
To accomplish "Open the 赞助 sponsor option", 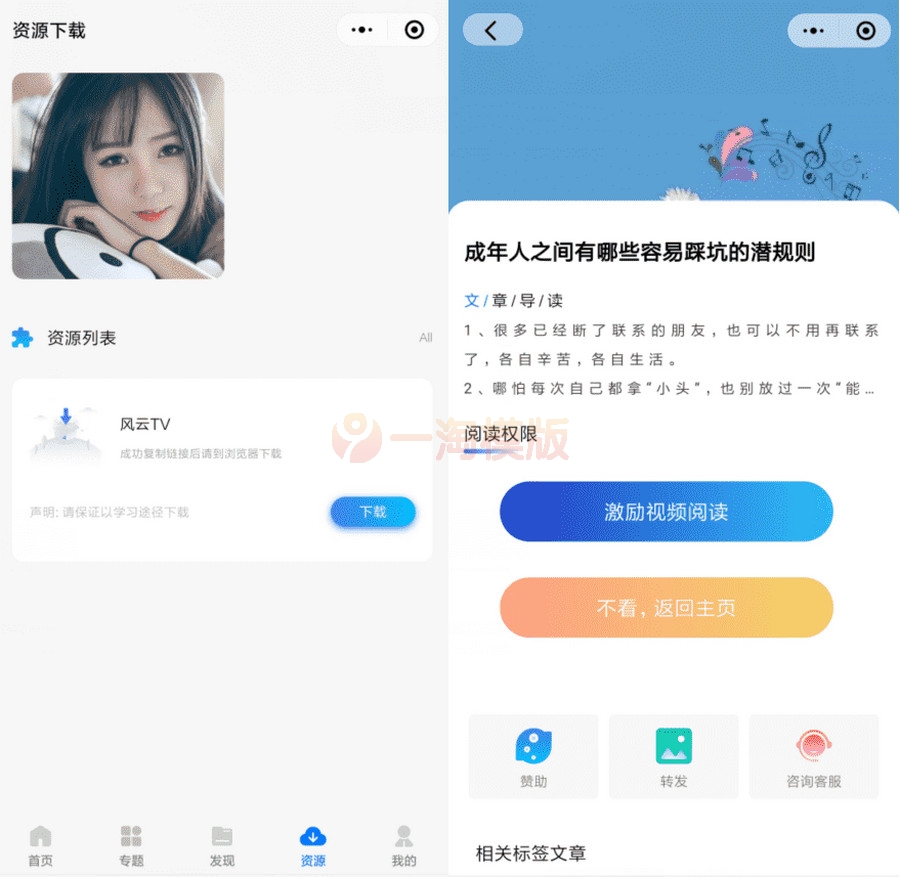I will (533, 757).
